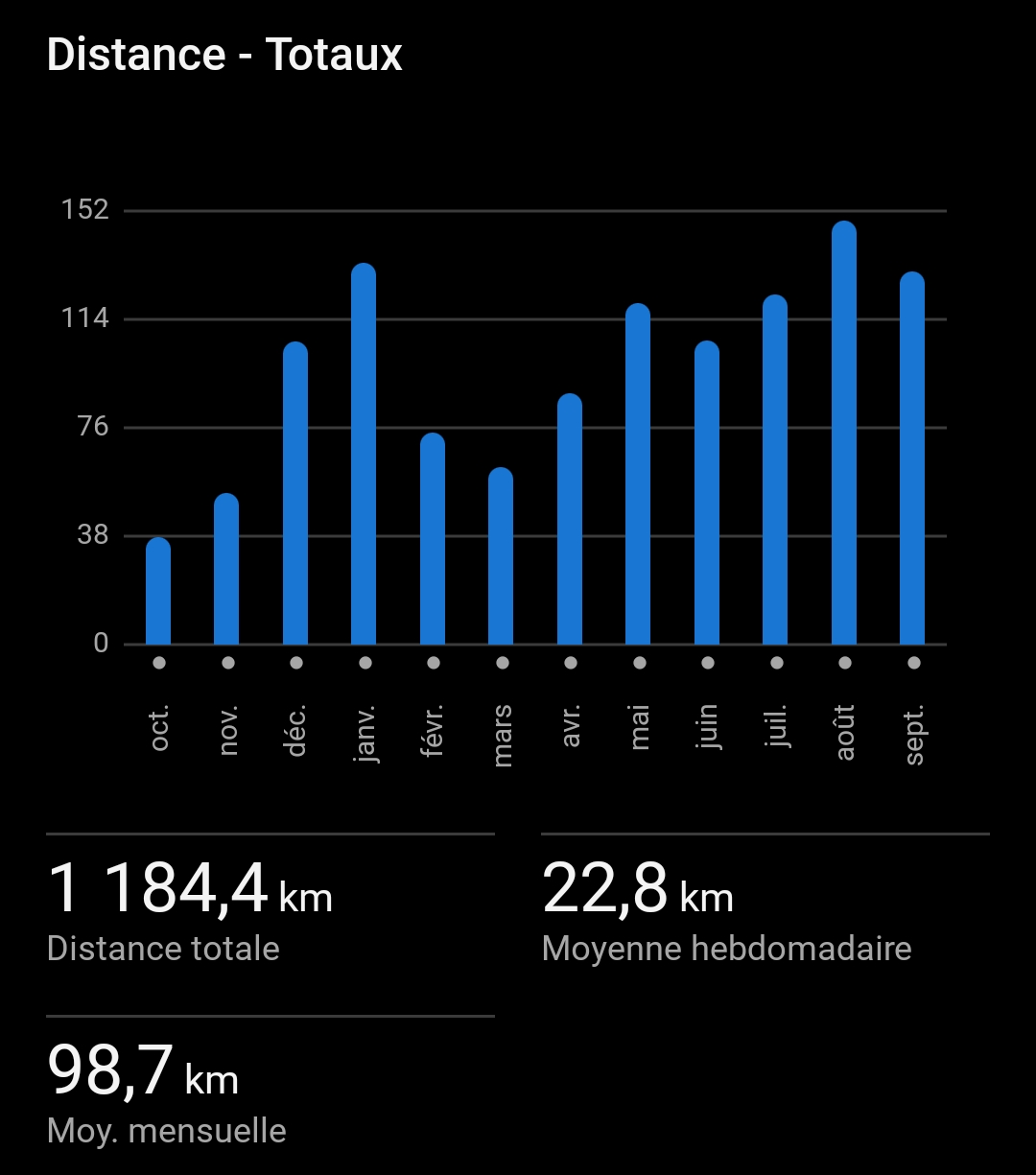Show the mars distance value

pyautogui.click(x=501, y=556)
